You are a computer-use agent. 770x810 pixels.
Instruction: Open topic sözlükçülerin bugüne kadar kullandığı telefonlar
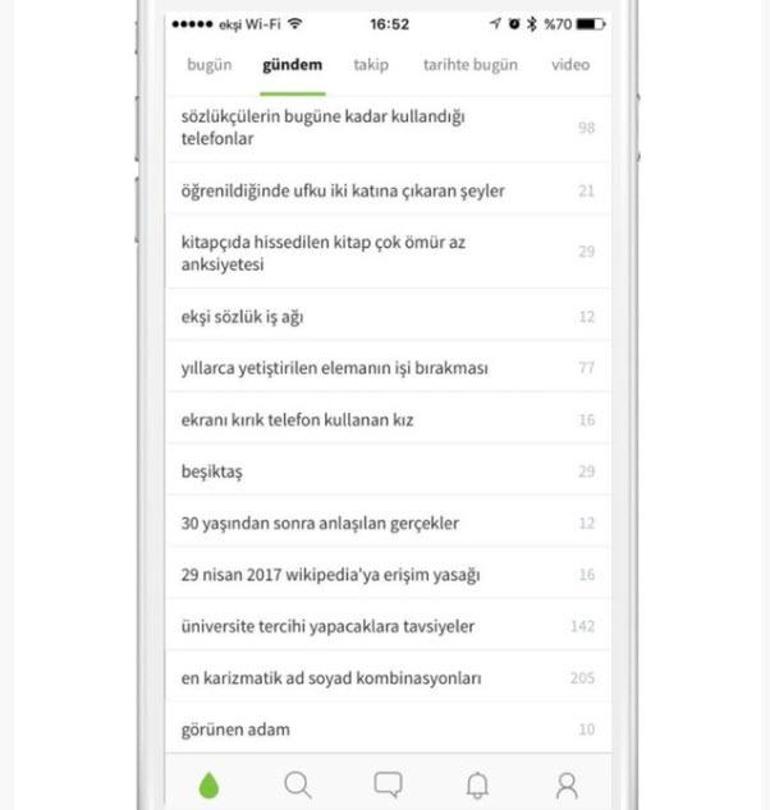click(x=323, y=128)
